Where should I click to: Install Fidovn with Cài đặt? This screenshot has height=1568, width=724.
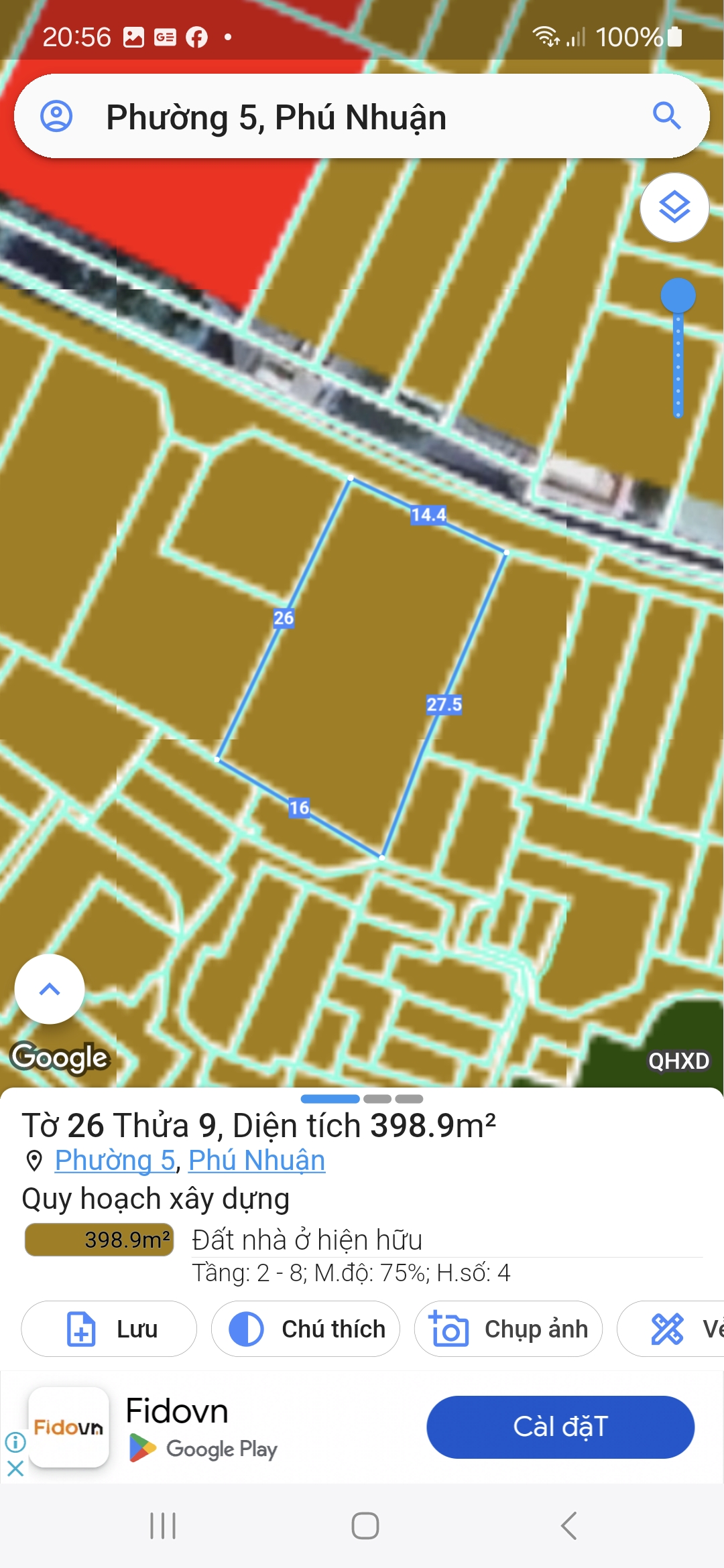(x=560, y=1427)
